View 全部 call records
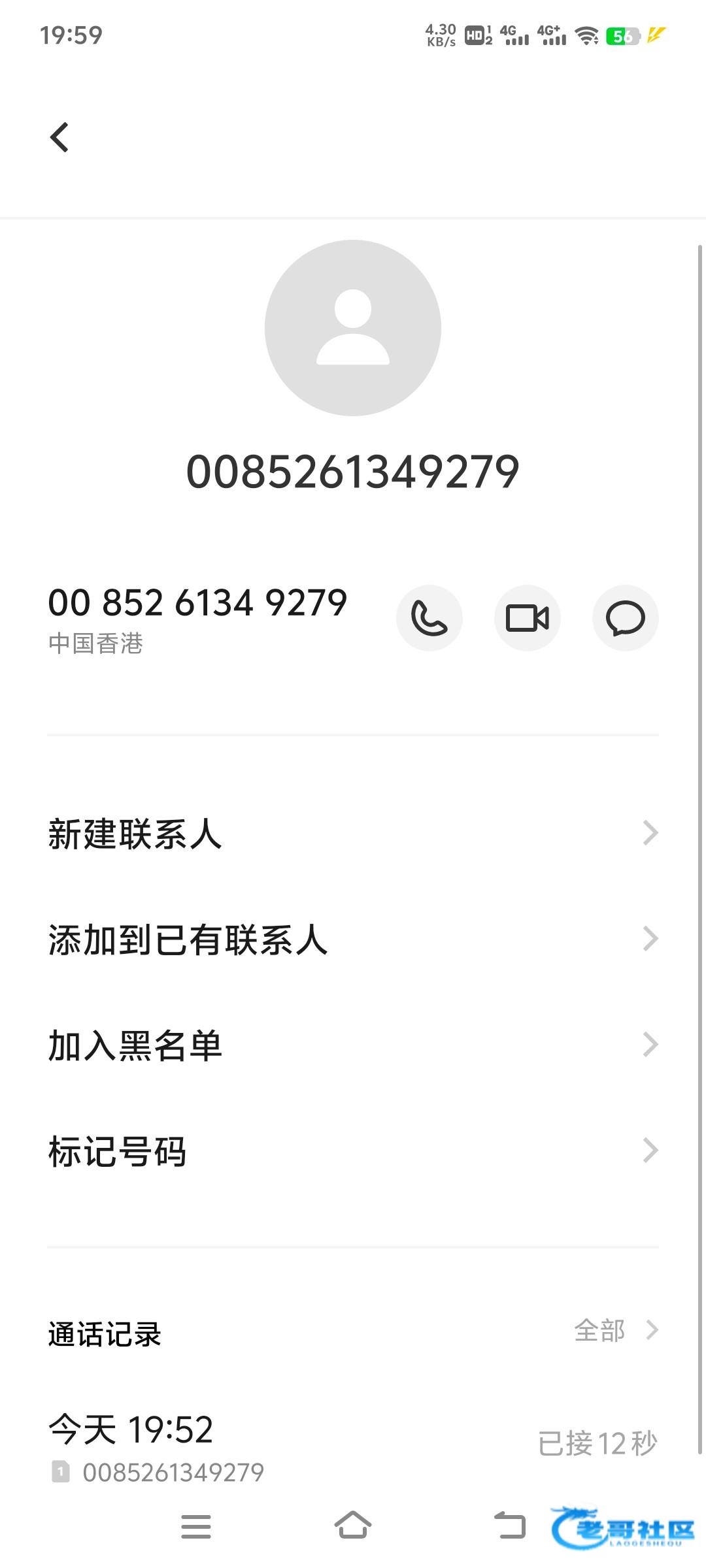The image size is (706, 1568). 614,1330
